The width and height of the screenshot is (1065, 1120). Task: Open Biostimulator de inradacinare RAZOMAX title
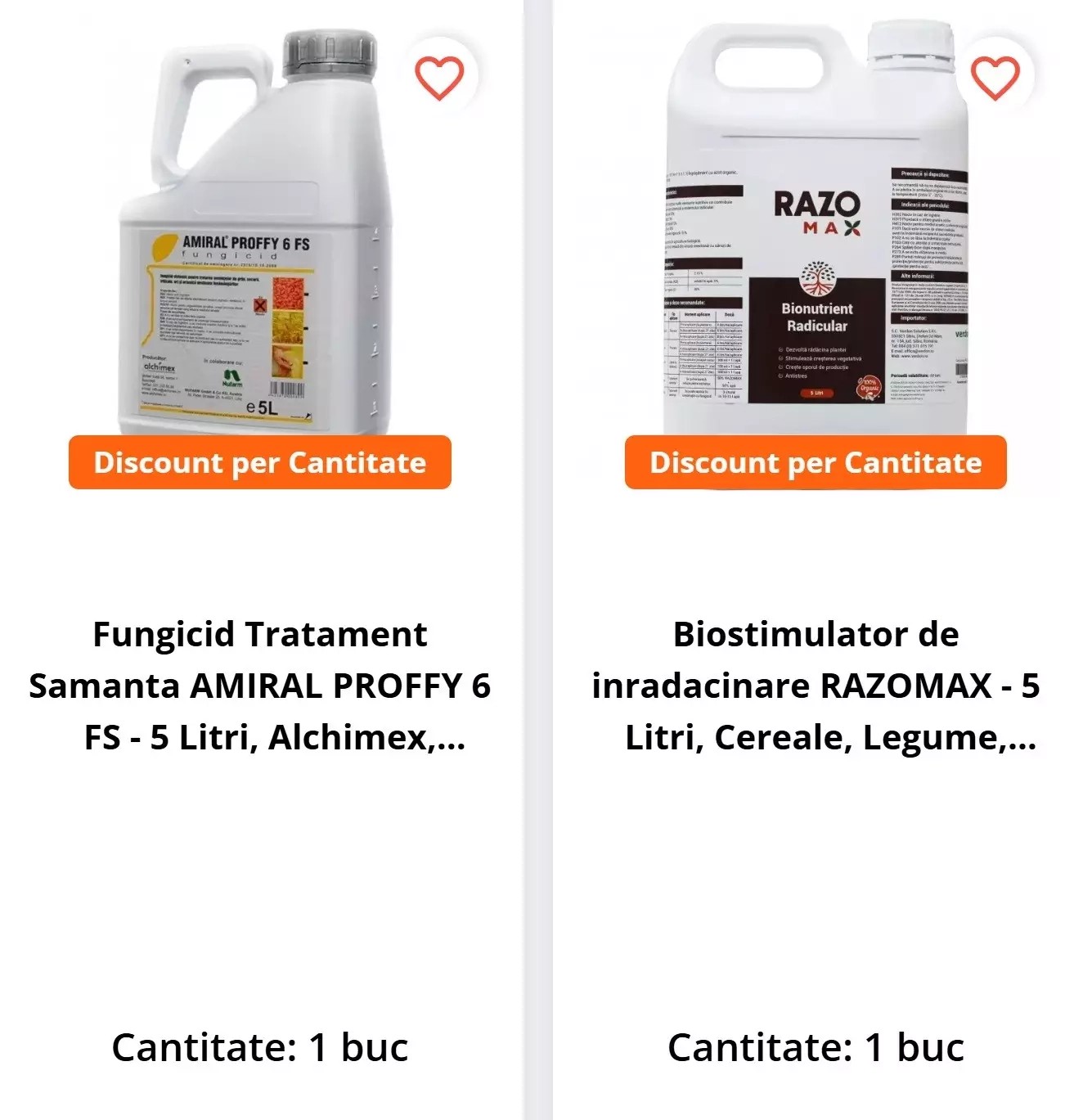[x=816, y=686]
